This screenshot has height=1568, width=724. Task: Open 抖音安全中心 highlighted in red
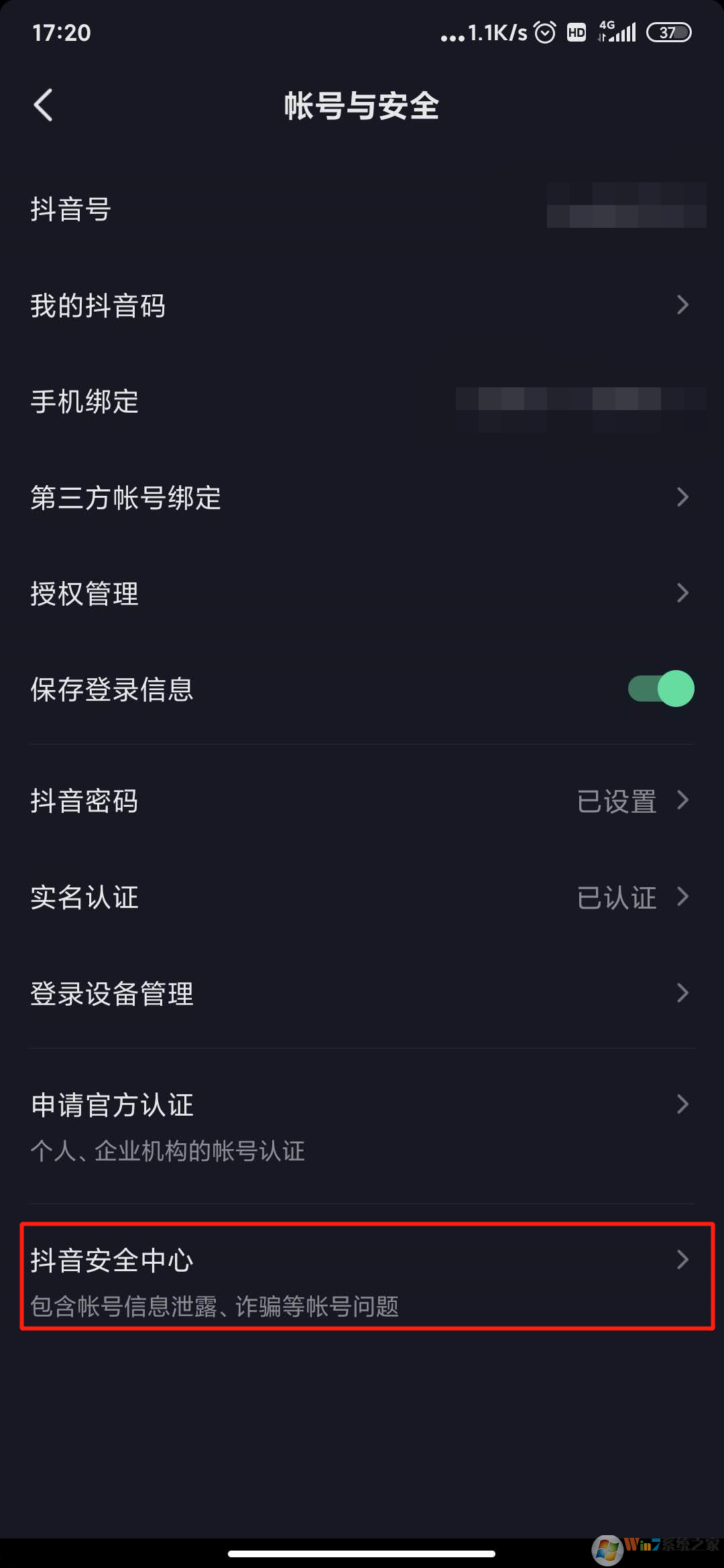tap(362, 1279)
